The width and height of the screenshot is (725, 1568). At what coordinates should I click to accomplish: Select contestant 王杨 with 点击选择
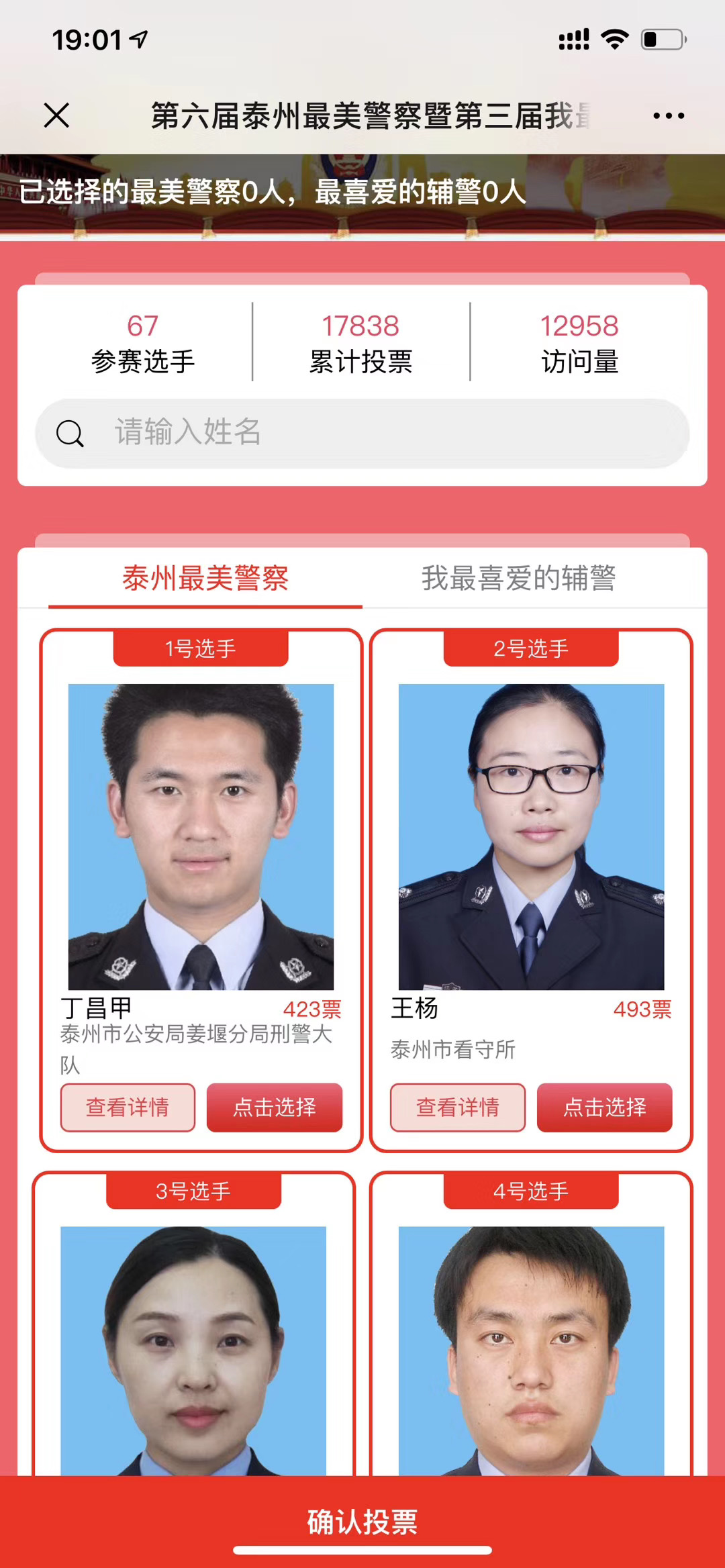(x=603, y=1108)
